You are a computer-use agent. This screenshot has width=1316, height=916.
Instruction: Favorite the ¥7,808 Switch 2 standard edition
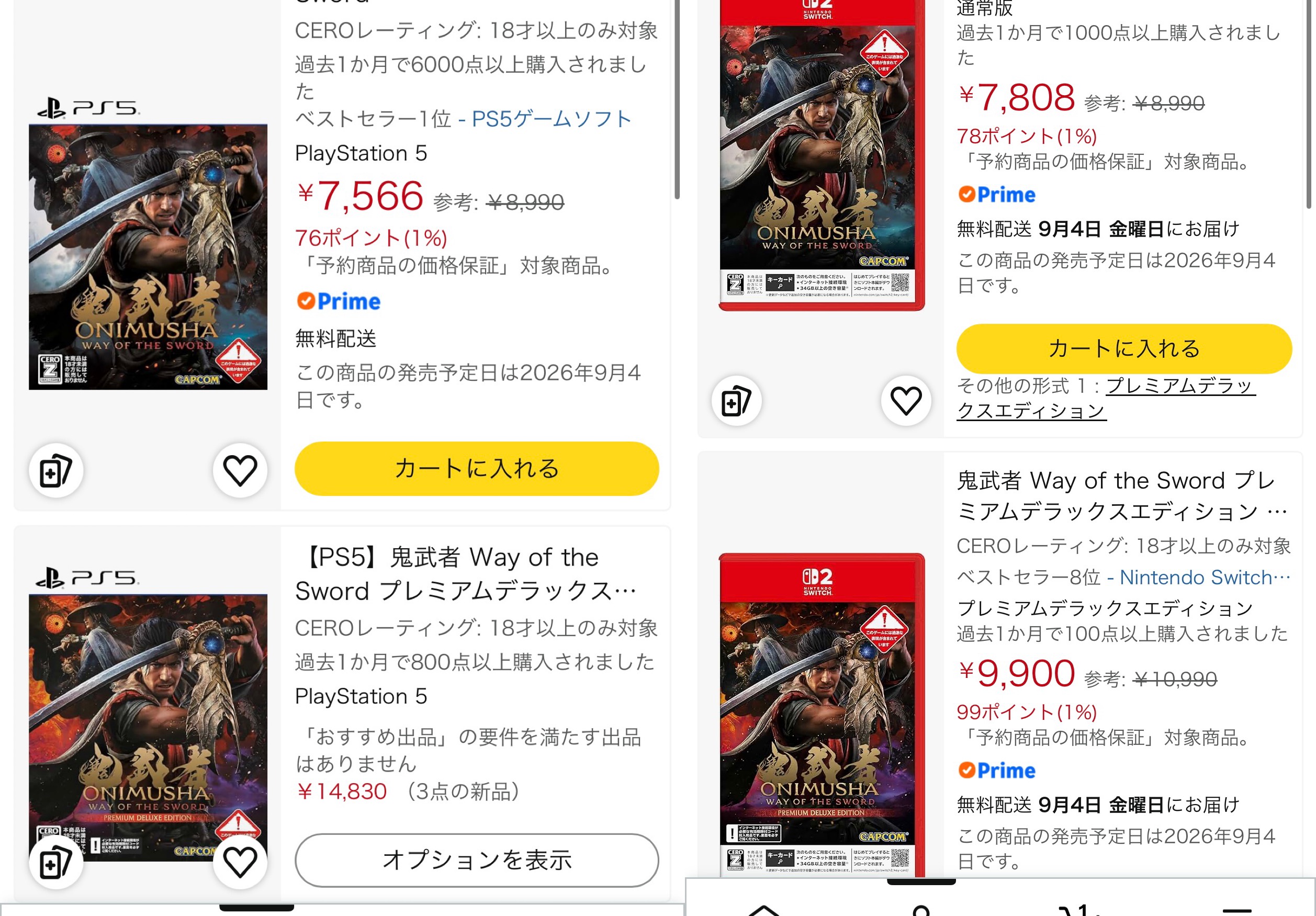tap(906, 400)
